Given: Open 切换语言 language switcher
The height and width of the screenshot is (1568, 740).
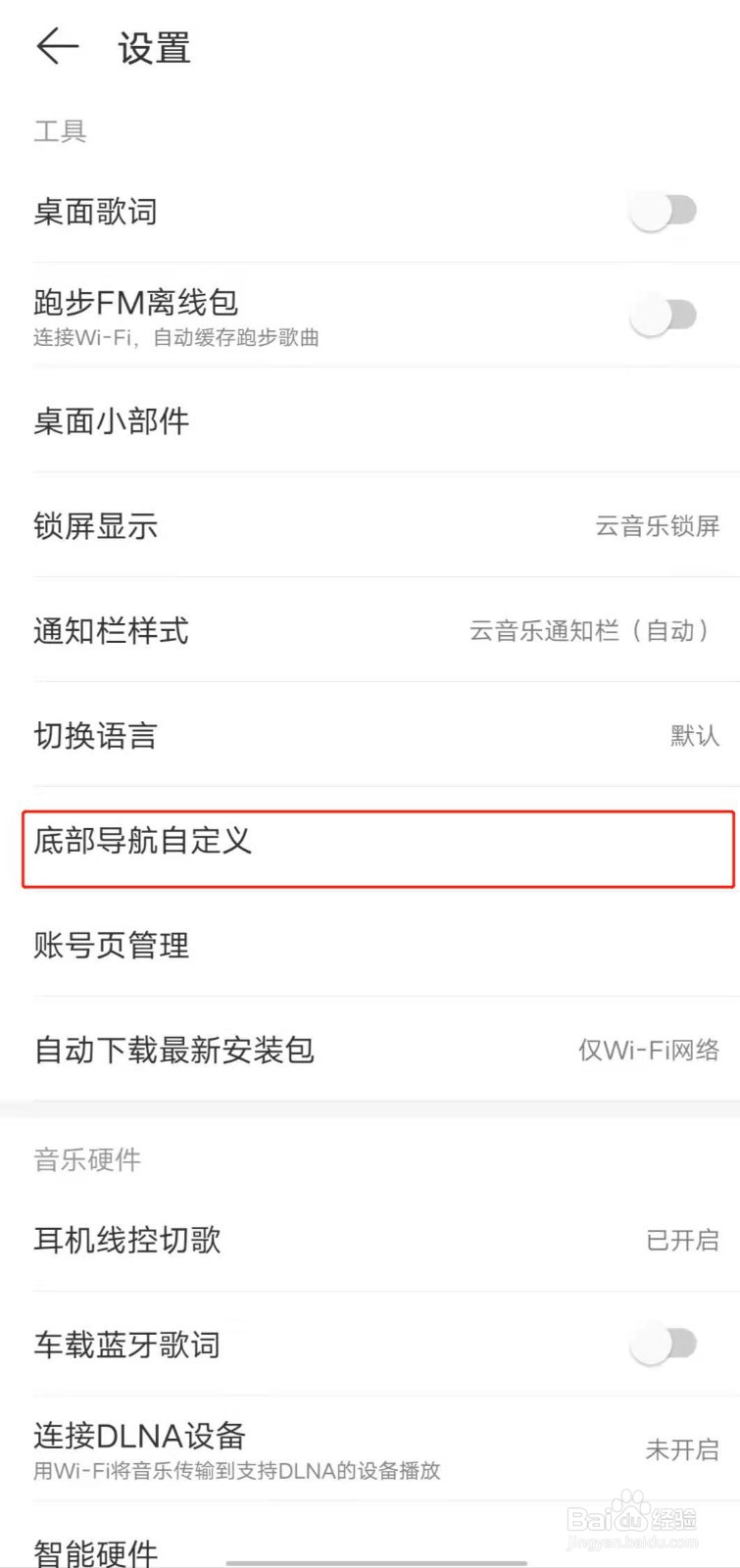Looking at the screenshot, I should (x=95, y=736).
